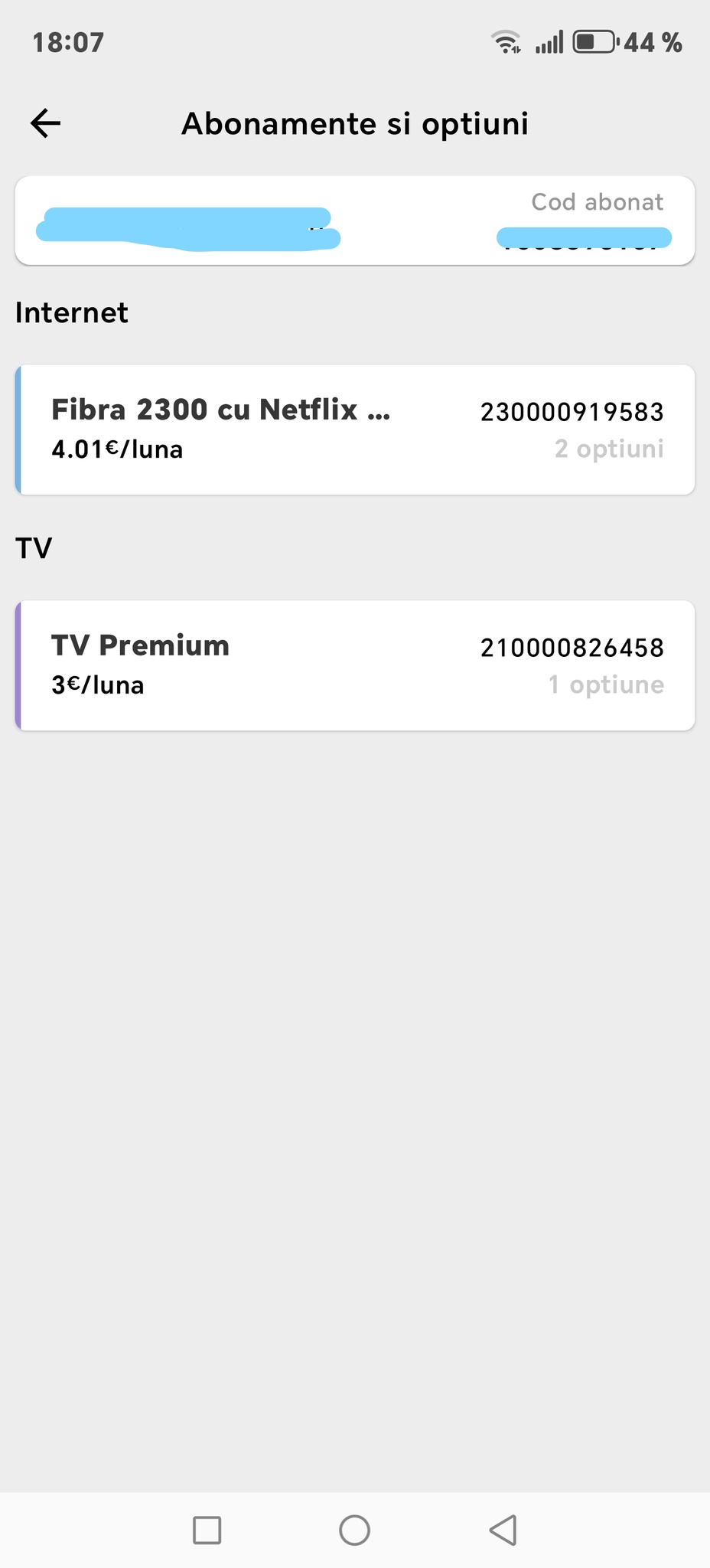Viewport: 710px width, 1568px height.
Task: Open the Fibra 2300 cu Netflix subscription
Action: [x=355, y=430]
